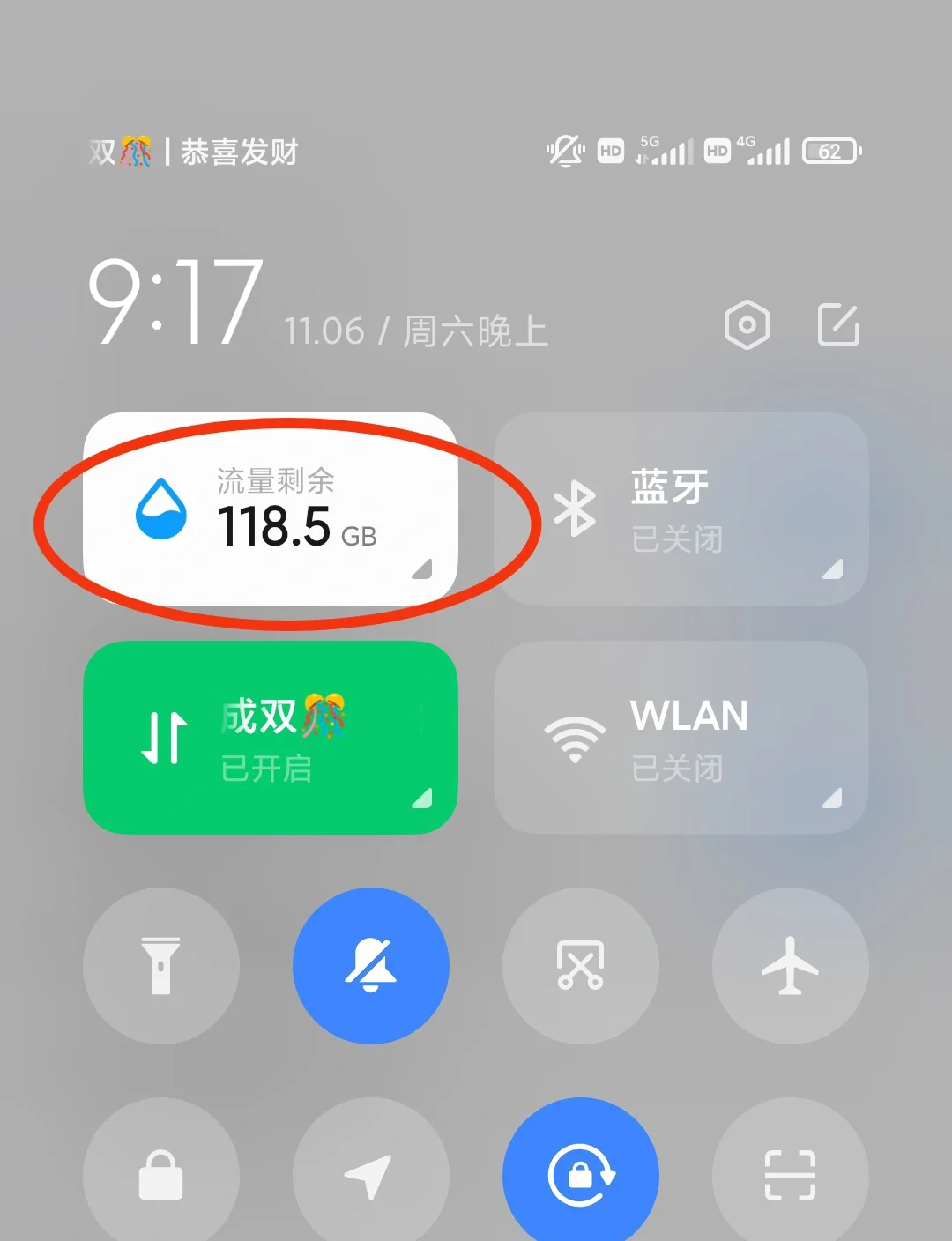952x1241 pixels.
Task: Tap the green 成双 tile labeled 已开启
Action: pyautogui.click(x=271, y=739)
